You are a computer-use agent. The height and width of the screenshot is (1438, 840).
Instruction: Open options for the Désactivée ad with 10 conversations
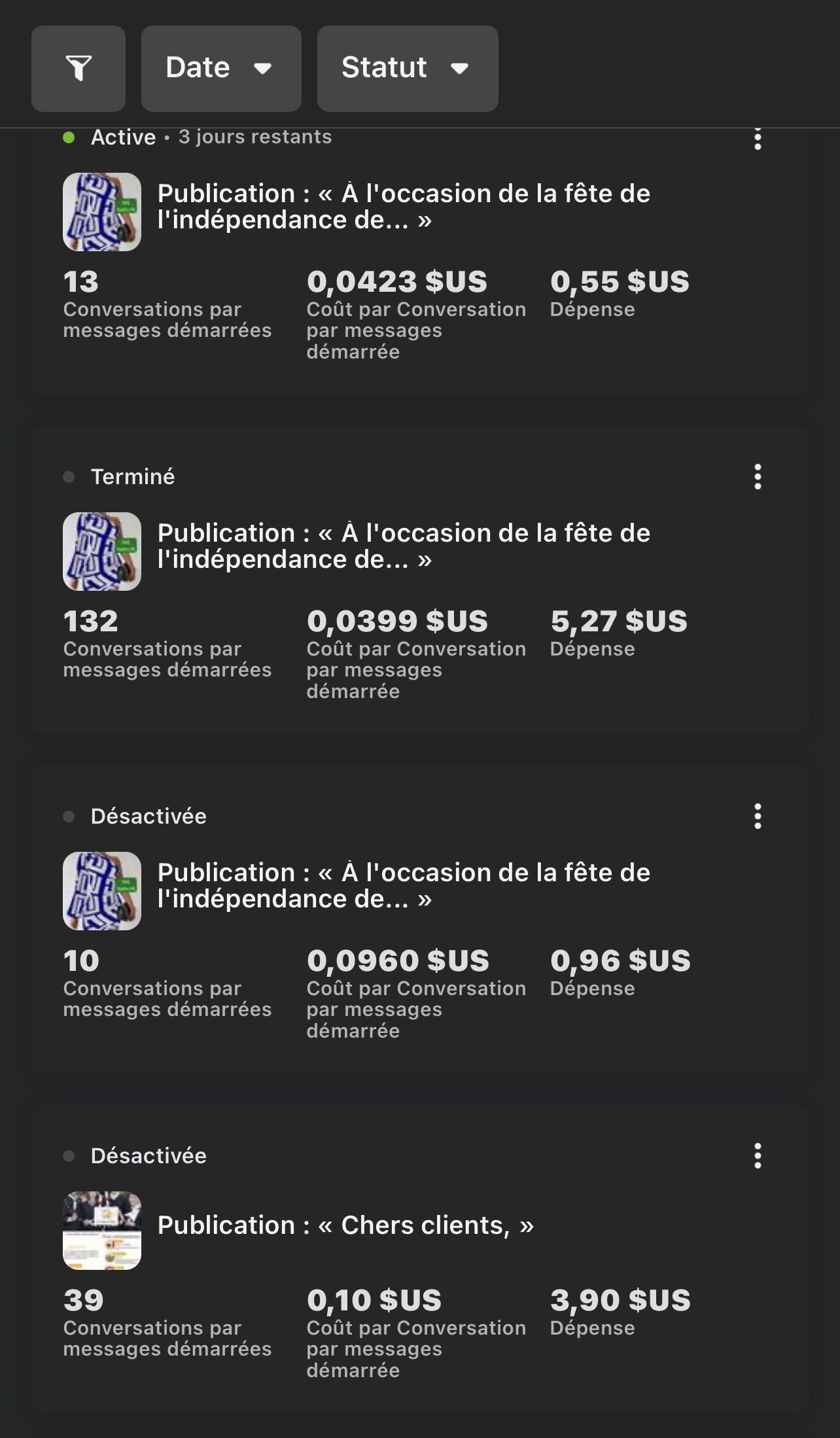tap(758, 816)
